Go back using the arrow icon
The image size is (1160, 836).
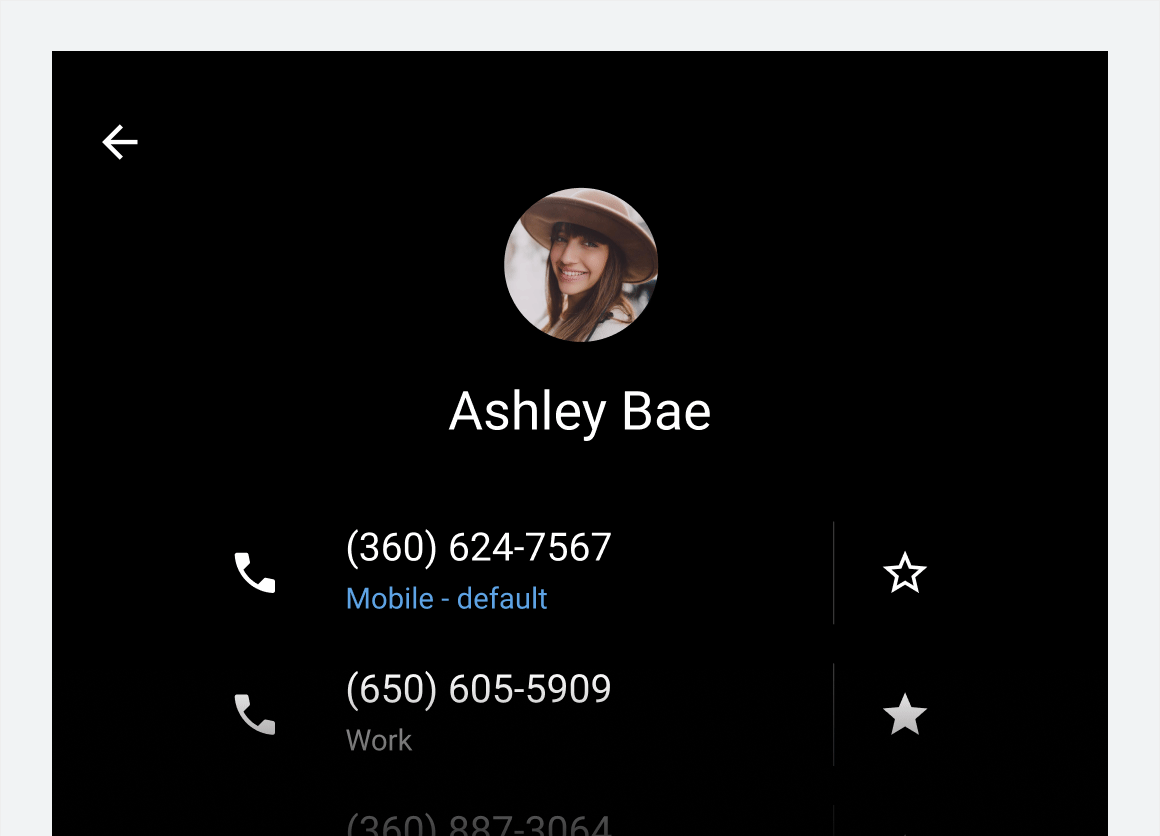pos(120,142)
